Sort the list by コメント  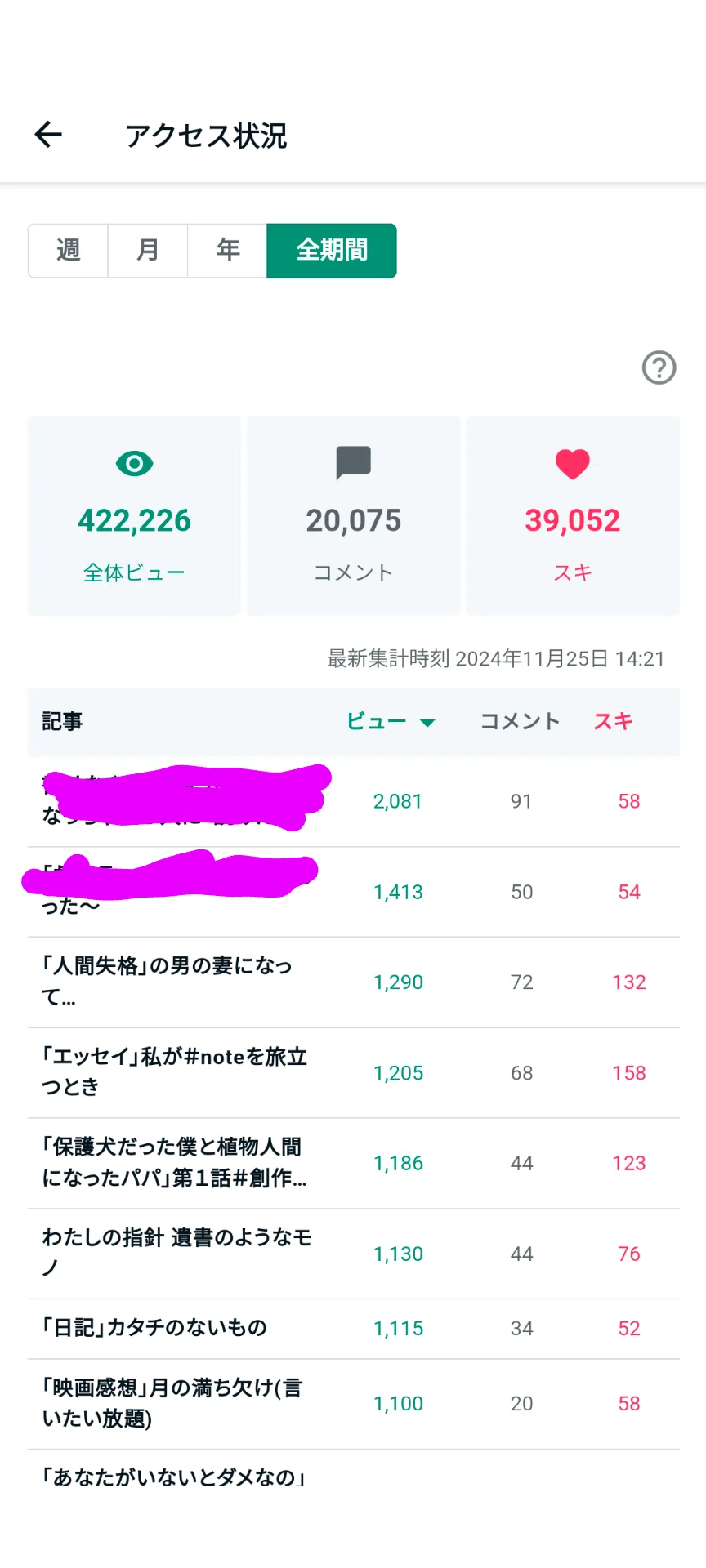[520, 721]
